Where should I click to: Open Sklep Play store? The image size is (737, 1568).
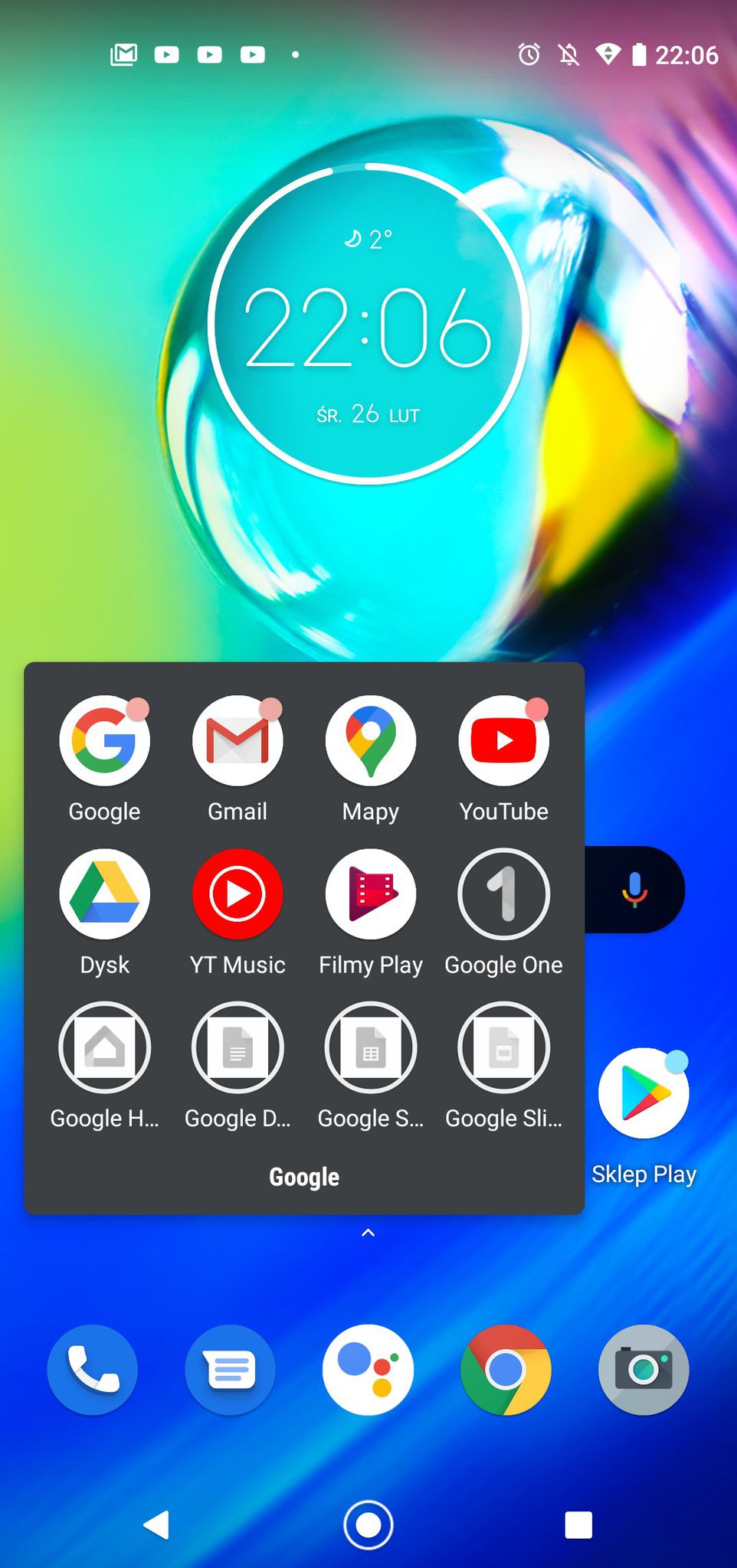[x=644, y=1093]
